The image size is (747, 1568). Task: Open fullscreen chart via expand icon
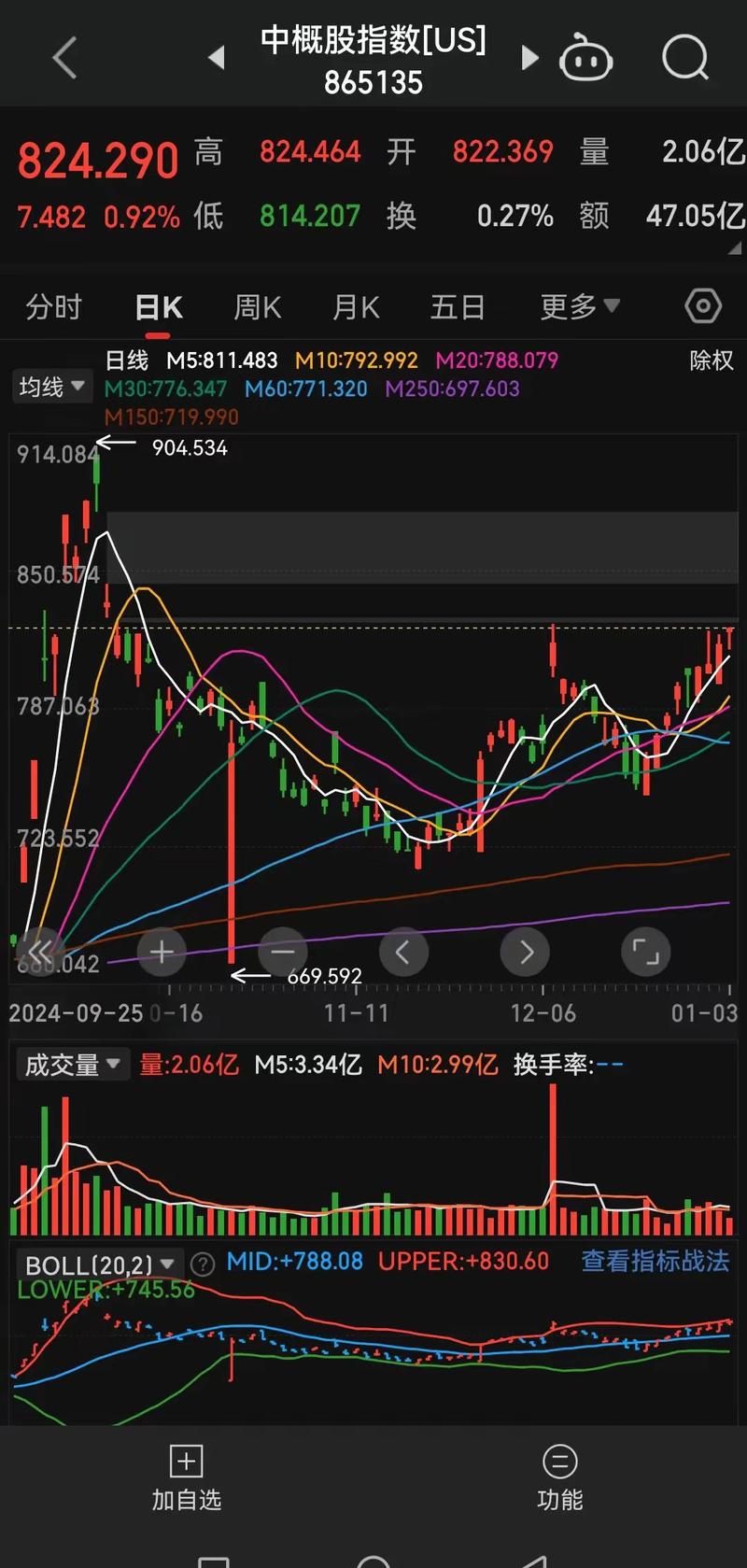(x=645, y=951)
